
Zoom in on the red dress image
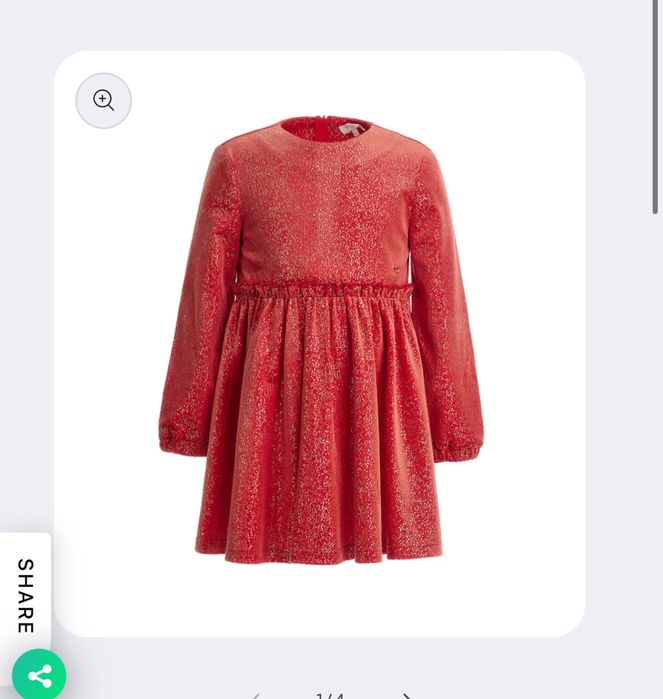(x=104, y=100)
